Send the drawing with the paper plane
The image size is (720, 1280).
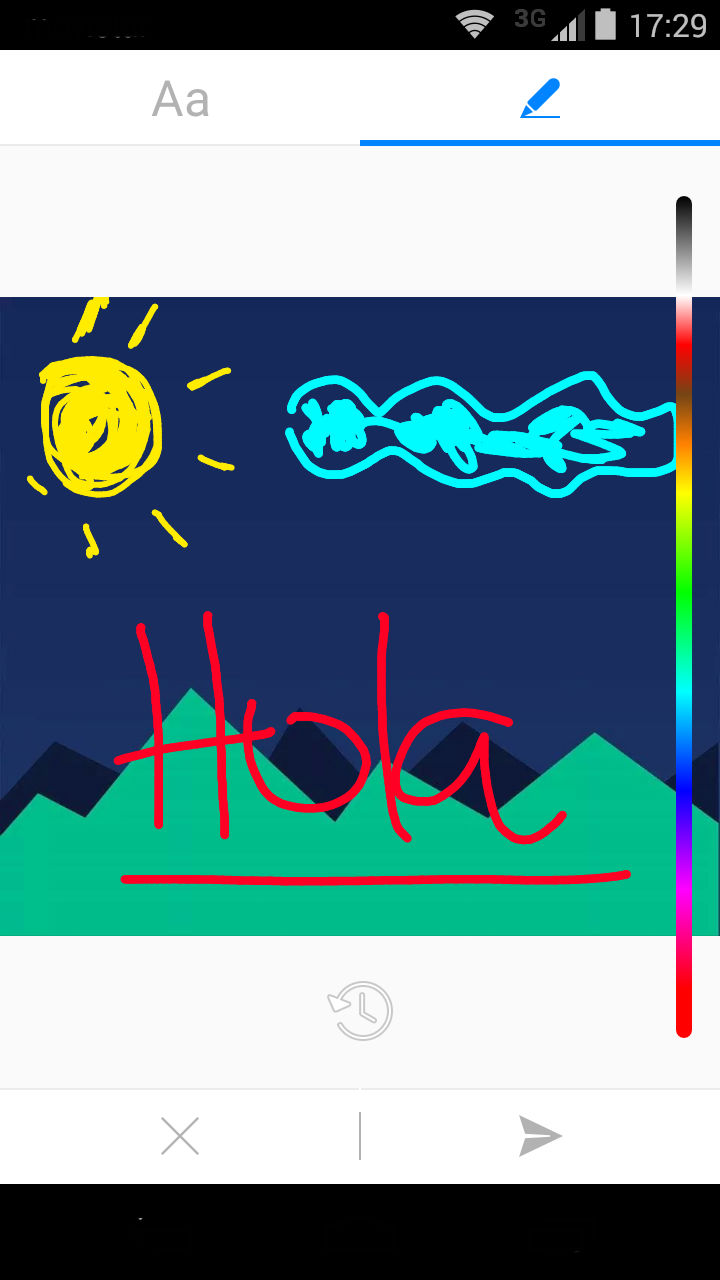pos(540,1137)
